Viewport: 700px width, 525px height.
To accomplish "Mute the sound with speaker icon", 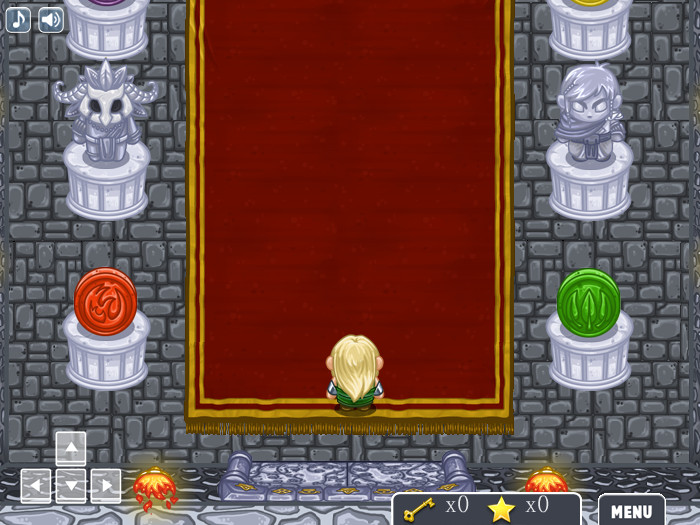I will [50, 19].
